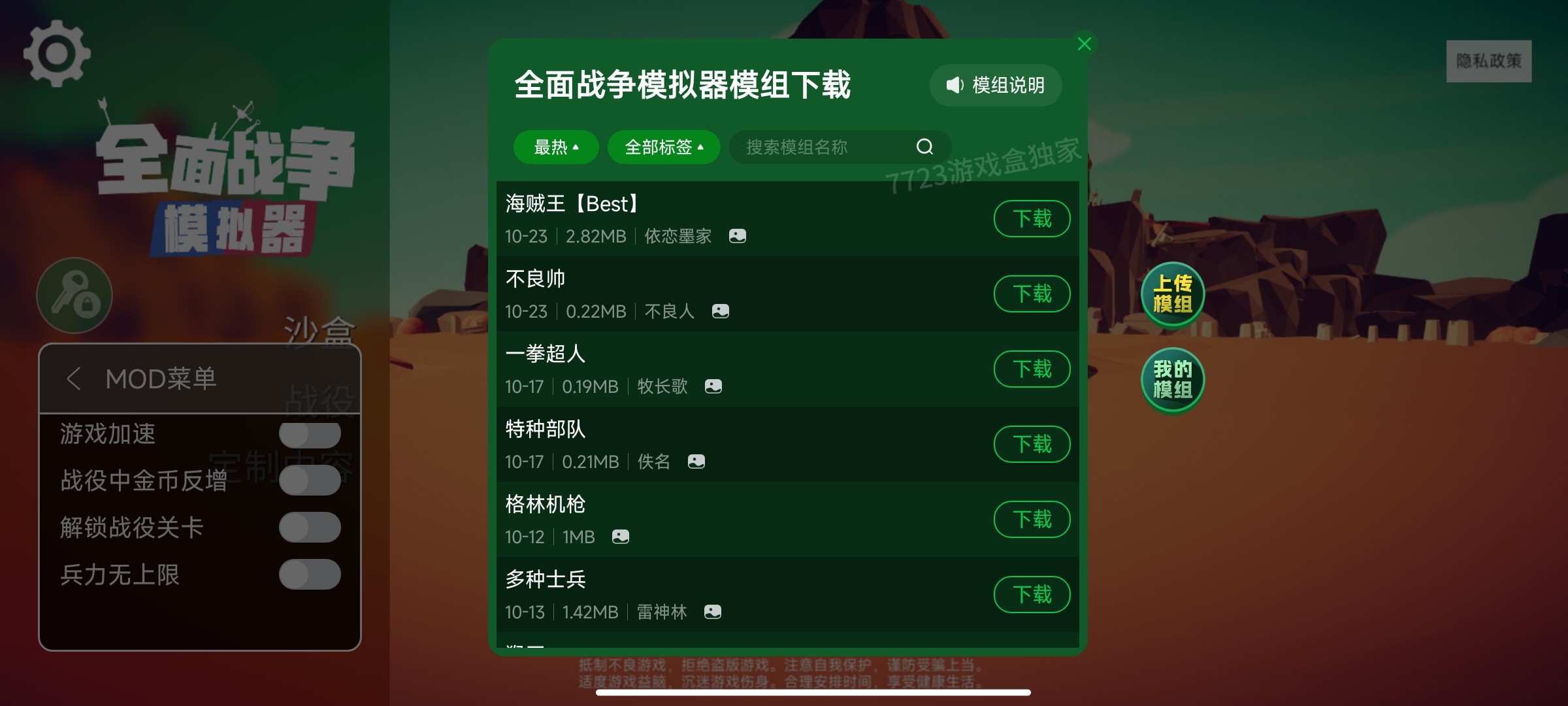Download the 海贼王【Best】 mod
The width and height of the screenshot is (1568, 706).
click(1032, 218)
